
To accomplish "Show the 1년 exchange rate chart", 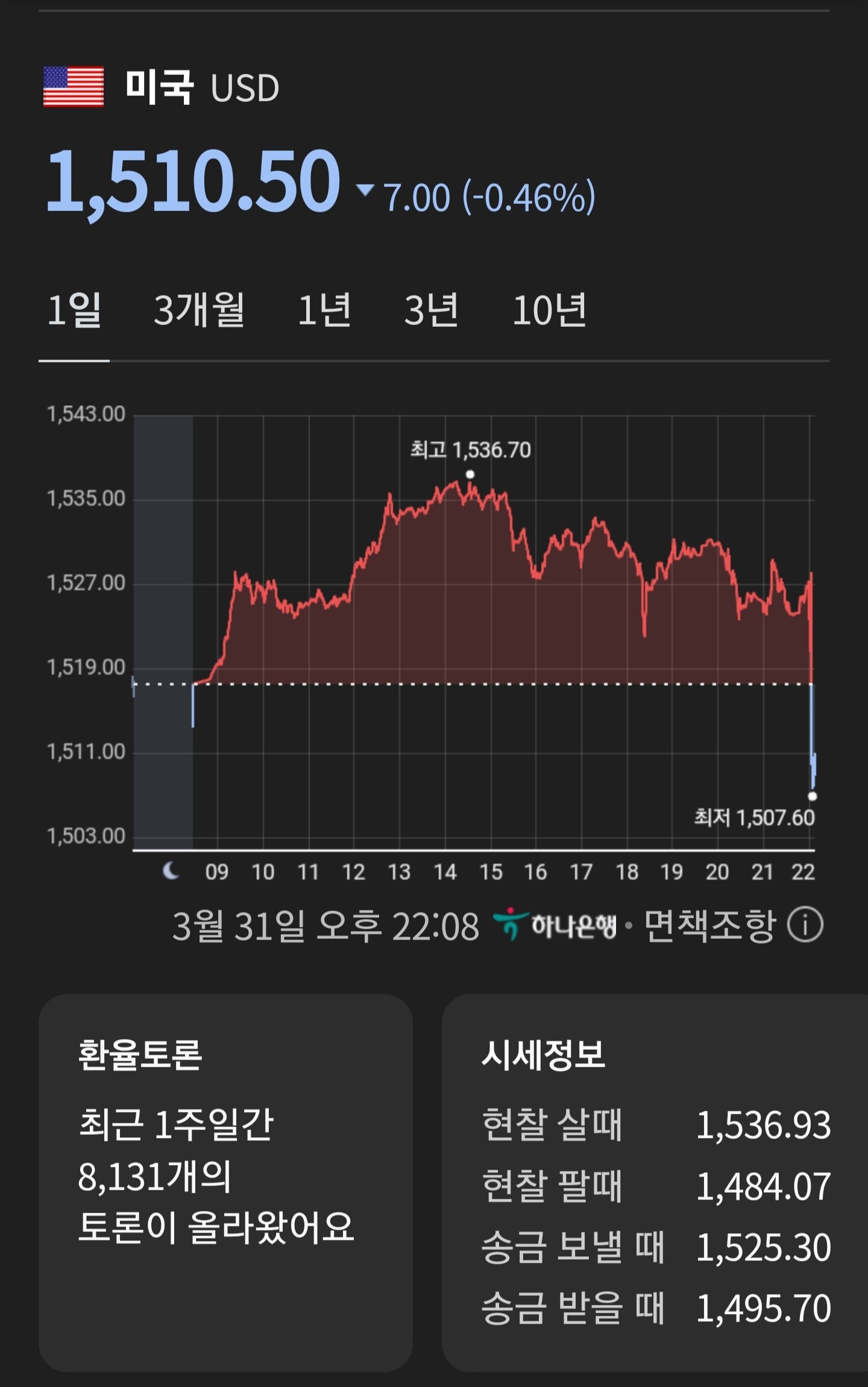I will [x=324, y=311].
